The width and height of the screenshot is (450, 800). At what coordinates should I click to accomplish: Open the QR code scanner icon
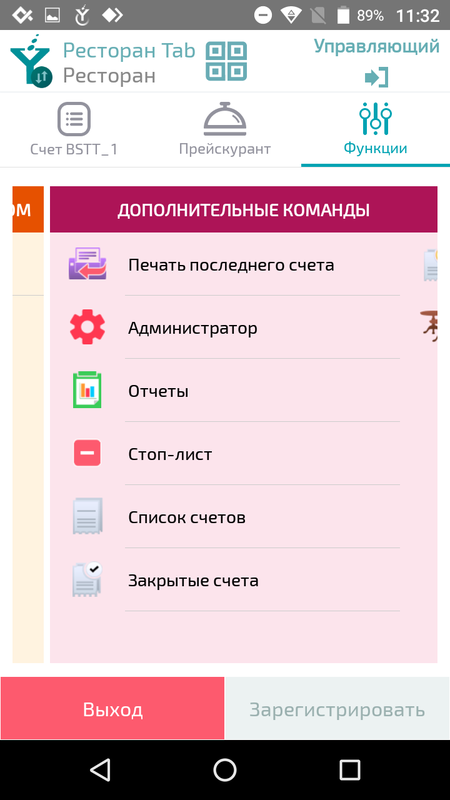pos(226,61)
